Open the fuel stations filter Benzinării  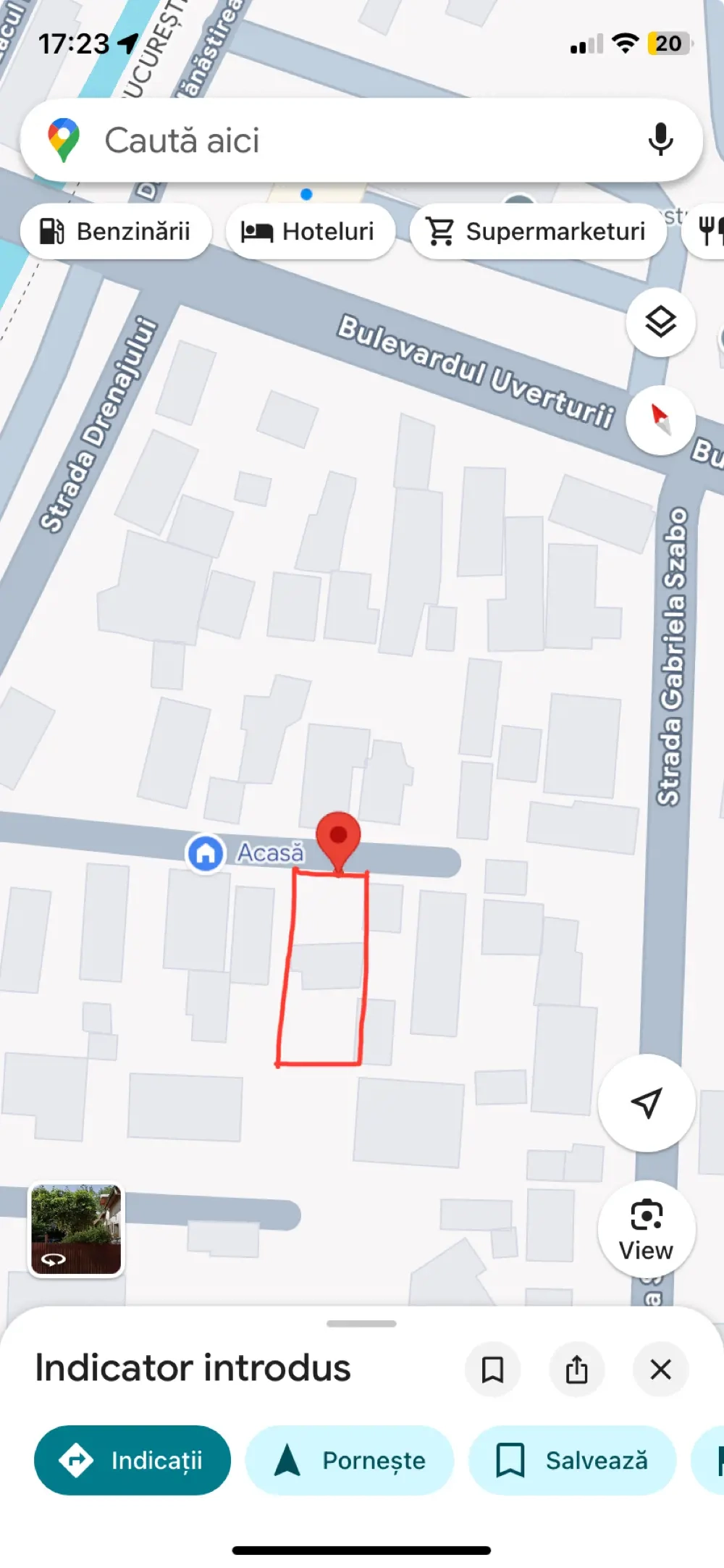(116, 231)
